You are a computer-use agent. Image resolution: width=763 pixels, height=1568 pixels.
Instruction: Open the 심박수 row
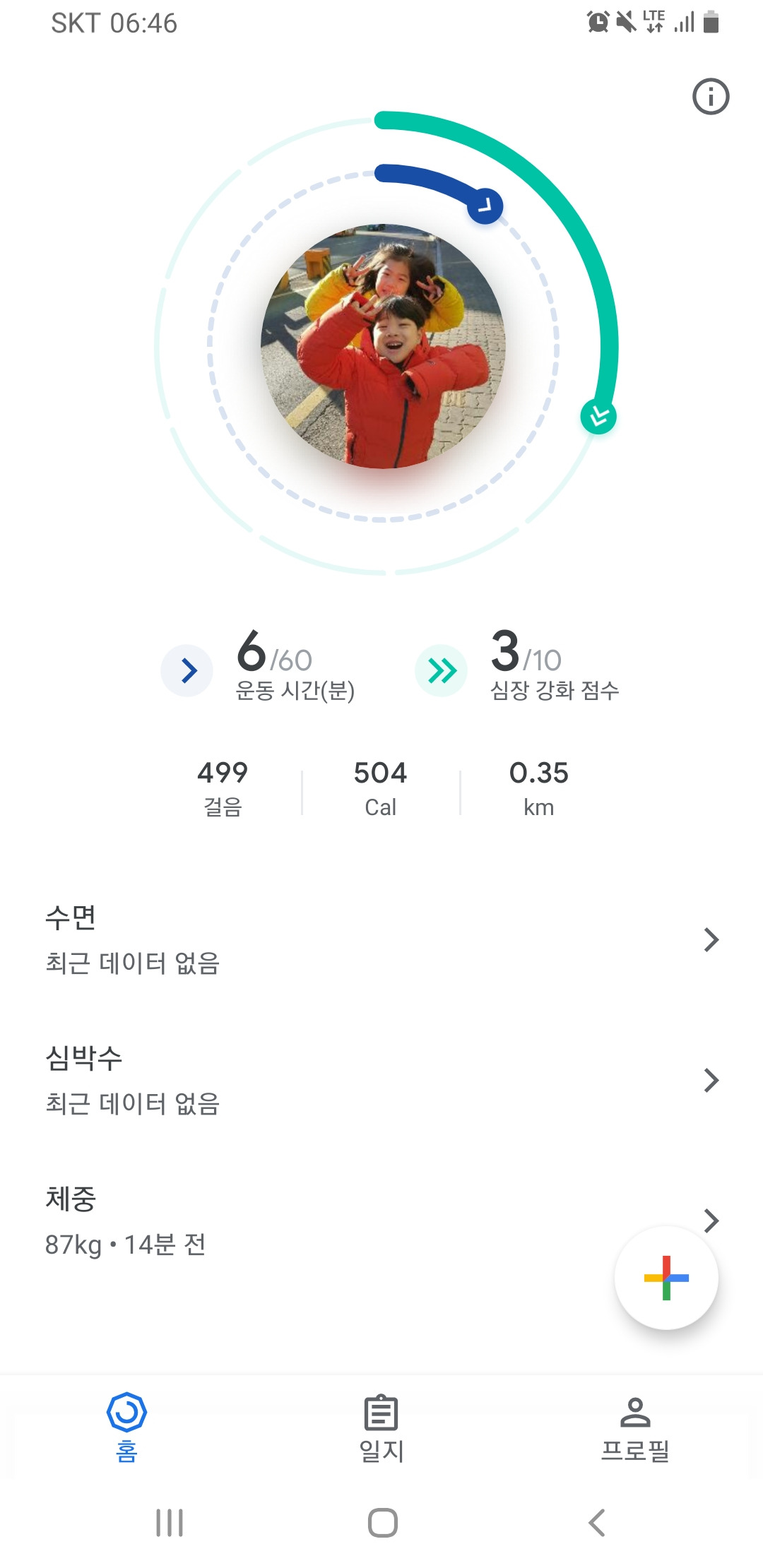[x=381, y=1081]
